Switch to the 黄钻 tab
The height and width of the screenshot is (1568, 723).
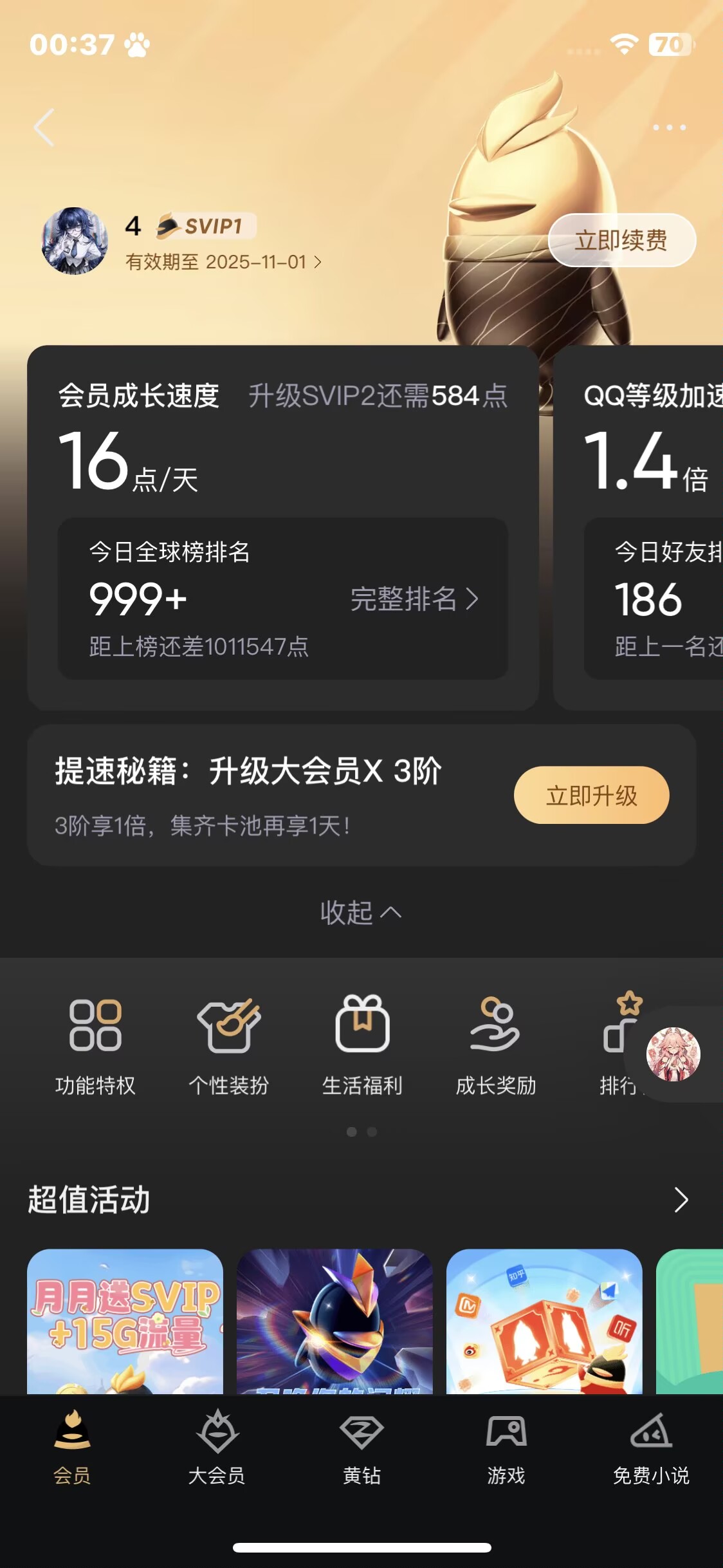pyautogui.click(x=361, y=1446)
